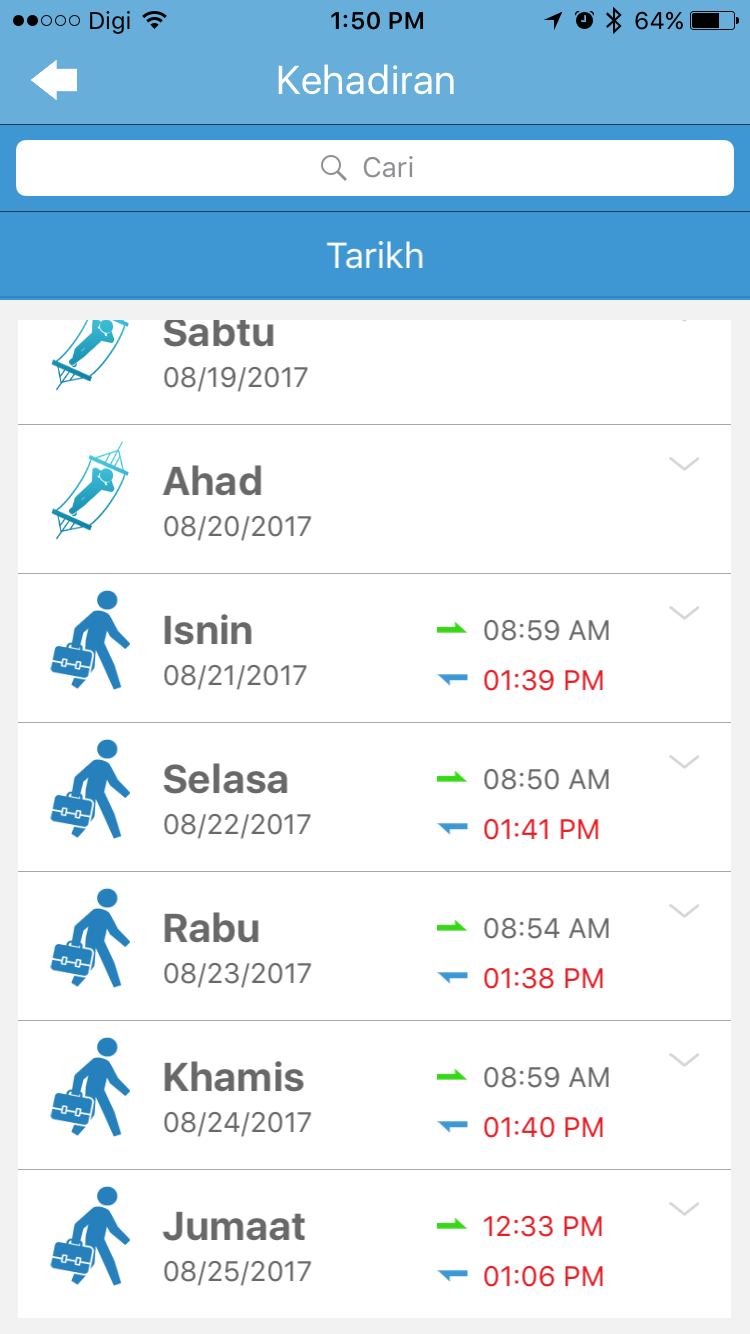Expand the Selasa 08/22/2017 row chevron
750x1334 pixels.
pyautogui.click(x=684, y=761)
